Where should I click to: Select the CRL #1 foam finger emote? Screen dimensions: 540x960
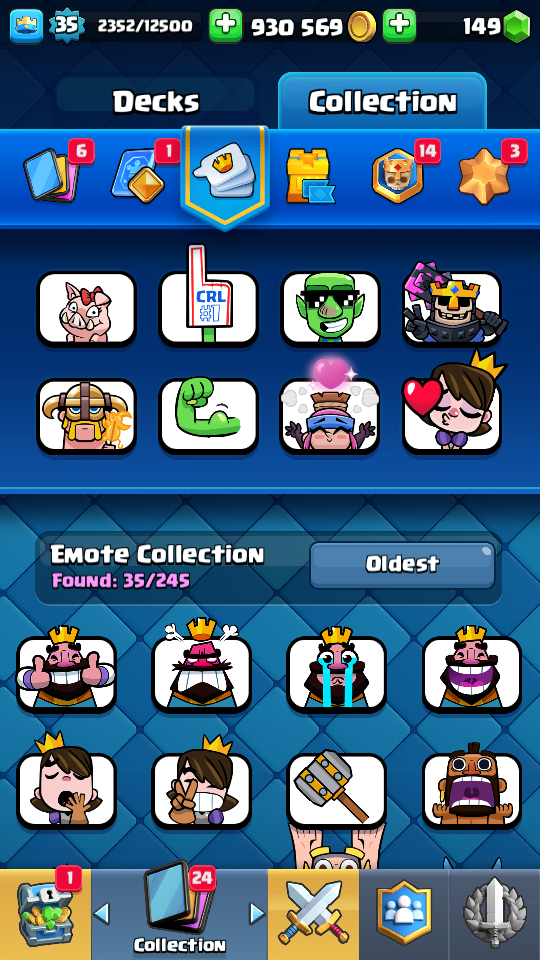(208, 308)
